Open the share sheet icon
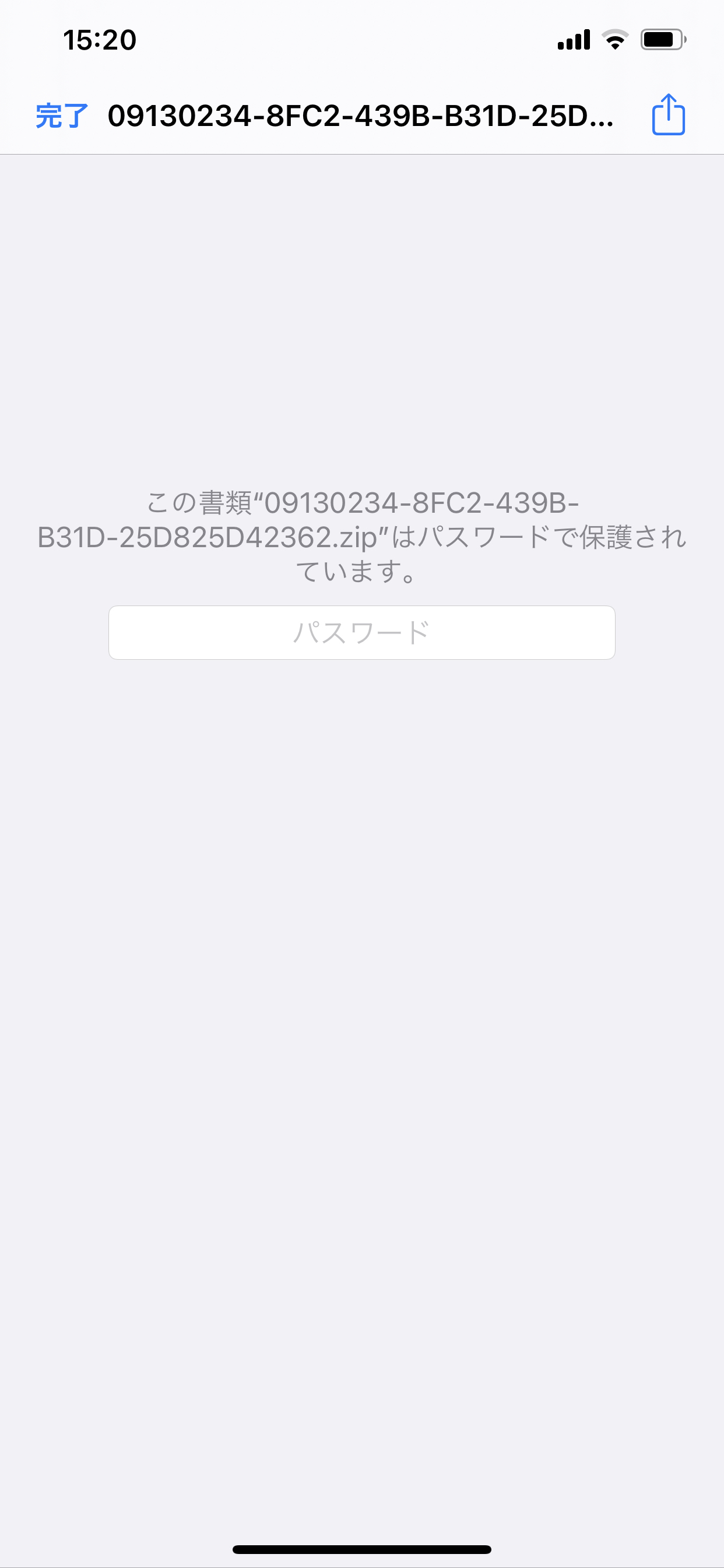 (668, 114)
